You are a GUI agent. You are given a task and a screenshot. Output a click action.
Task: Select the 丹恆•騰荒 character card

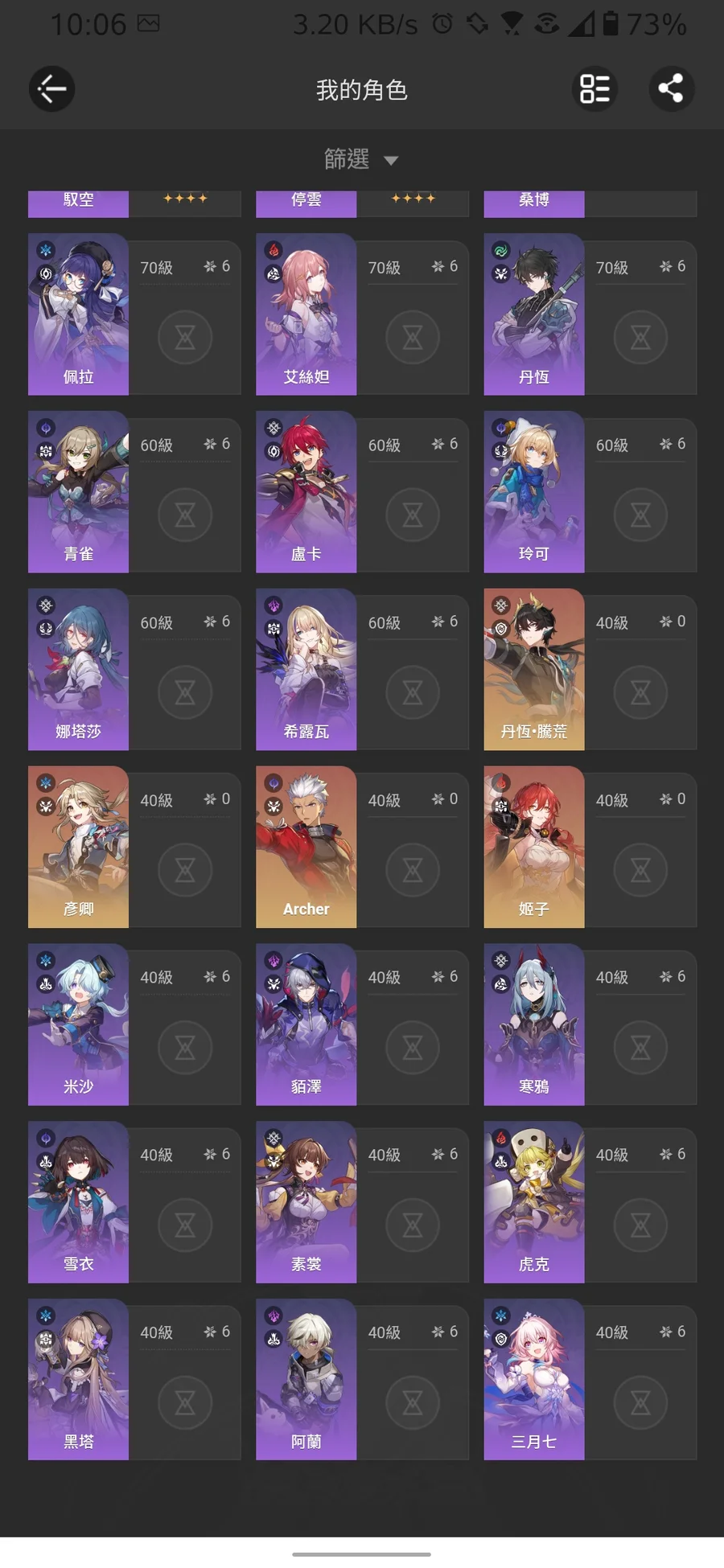[x=534, y=670]
